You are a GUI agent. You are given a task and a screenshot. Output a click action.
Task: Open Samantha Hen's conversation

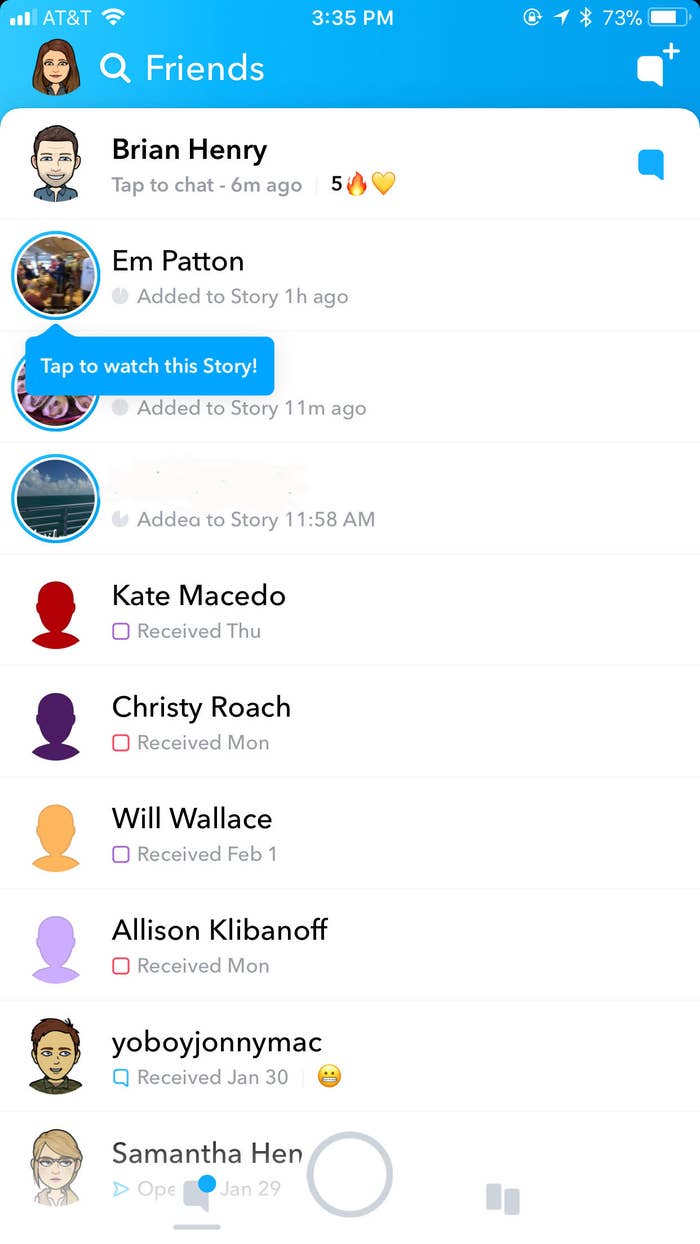pos(350,1168)
